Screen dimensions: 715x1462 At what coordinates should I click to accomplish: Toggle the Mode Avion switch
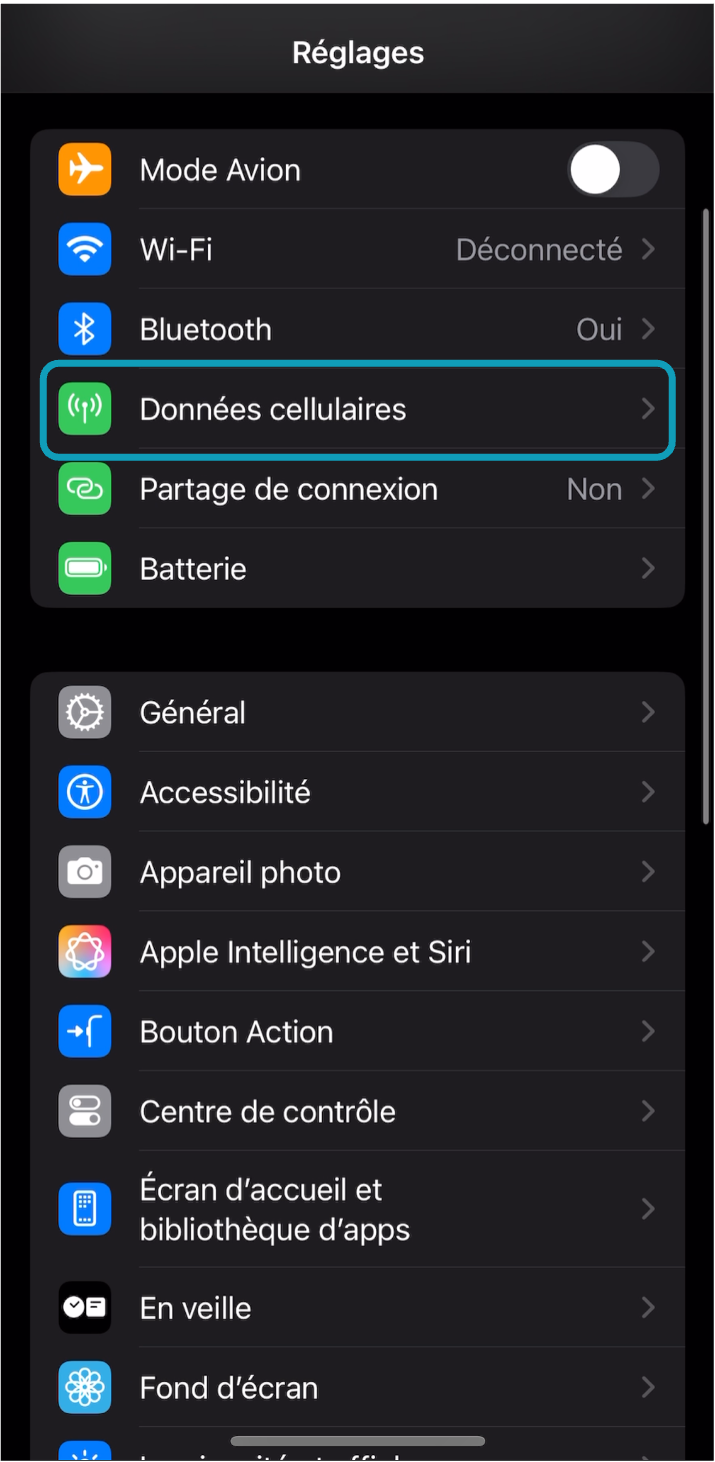pos(613,170)
